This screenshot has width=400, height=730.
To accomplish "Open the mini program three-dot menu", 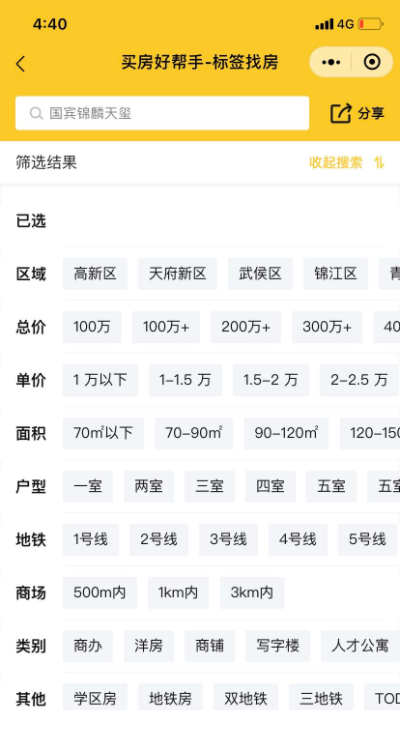I will coord(331,62).
